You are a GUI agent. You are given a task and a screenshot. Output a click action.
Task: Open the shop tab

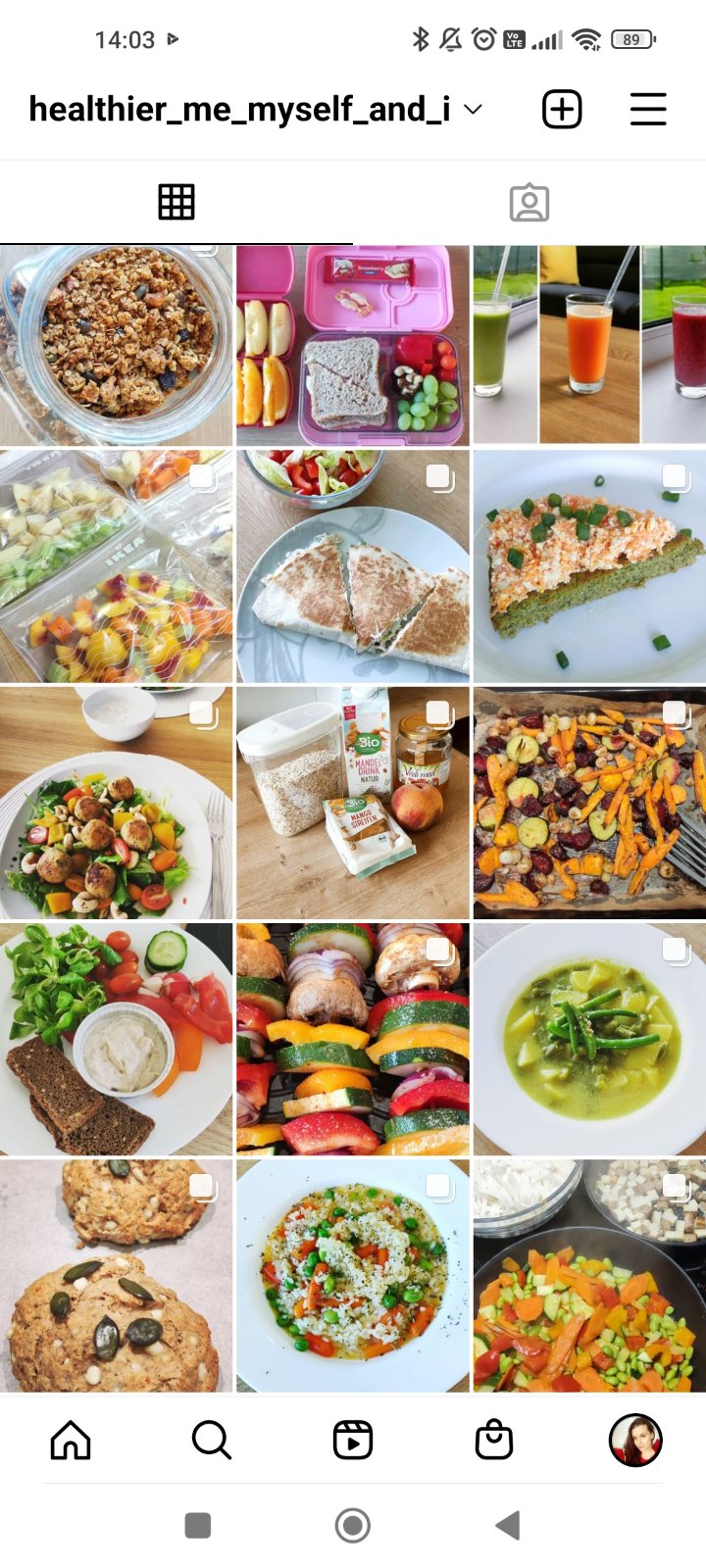494,1440
